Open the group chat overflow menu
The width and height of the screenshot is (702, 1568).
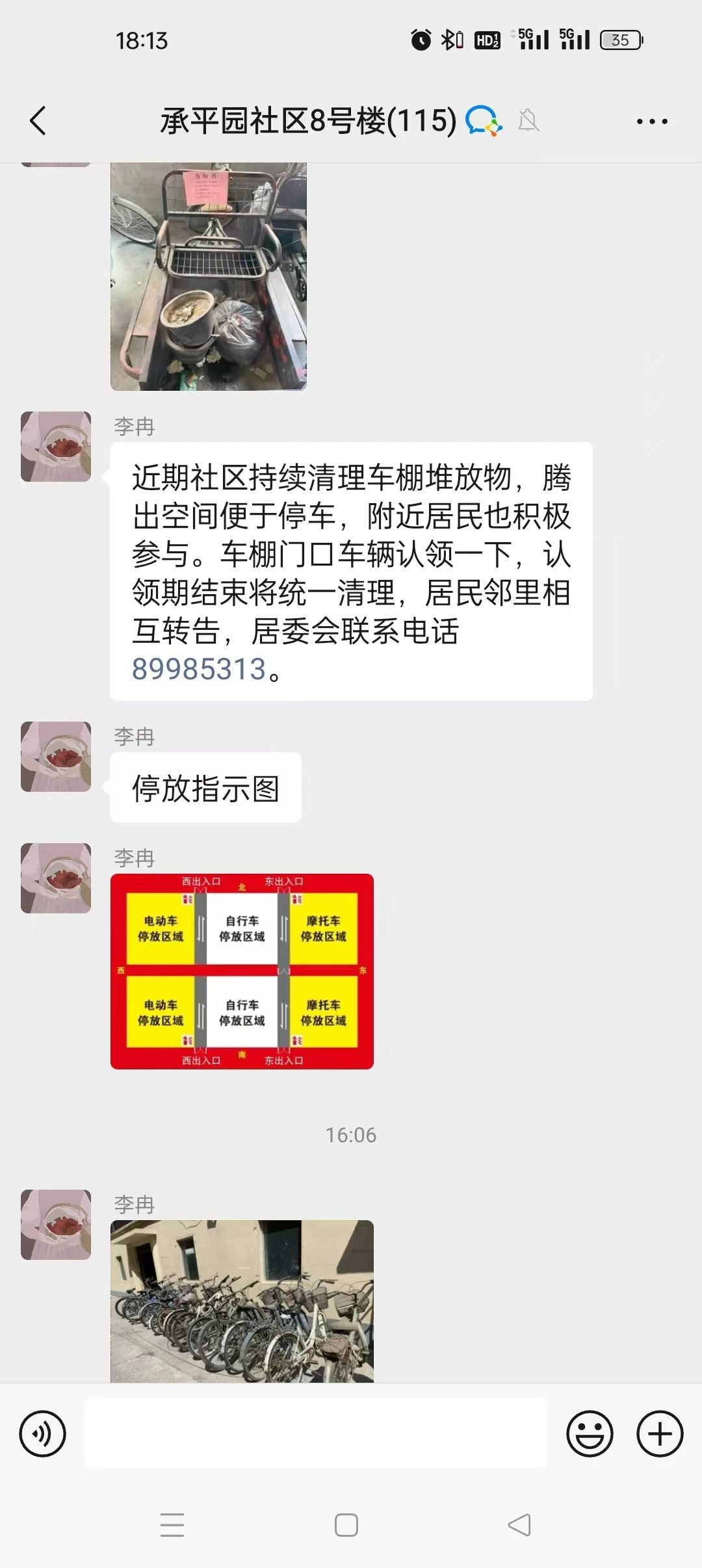(x=652, y=122)
